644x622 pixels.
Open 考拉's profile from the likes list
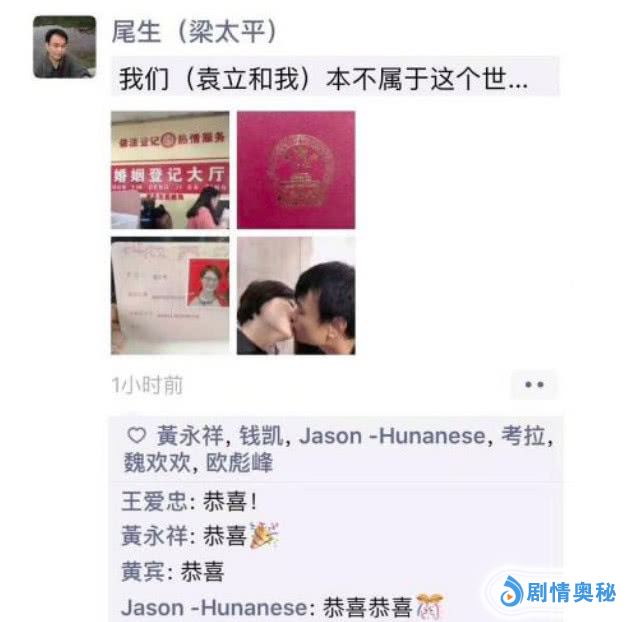[x=524, y=436]
